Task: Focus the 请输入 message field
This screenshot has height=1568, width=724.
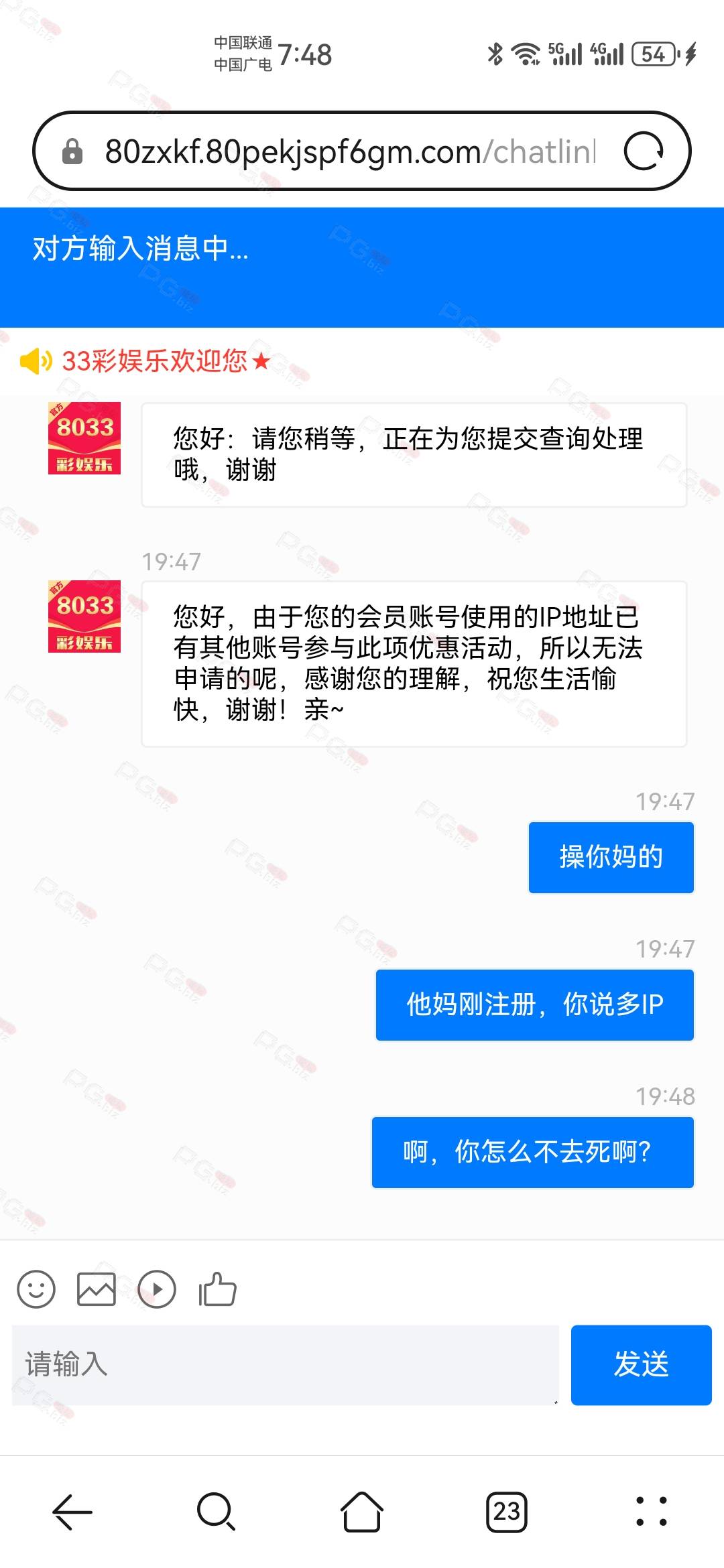Action: [x=286, y=1364]
